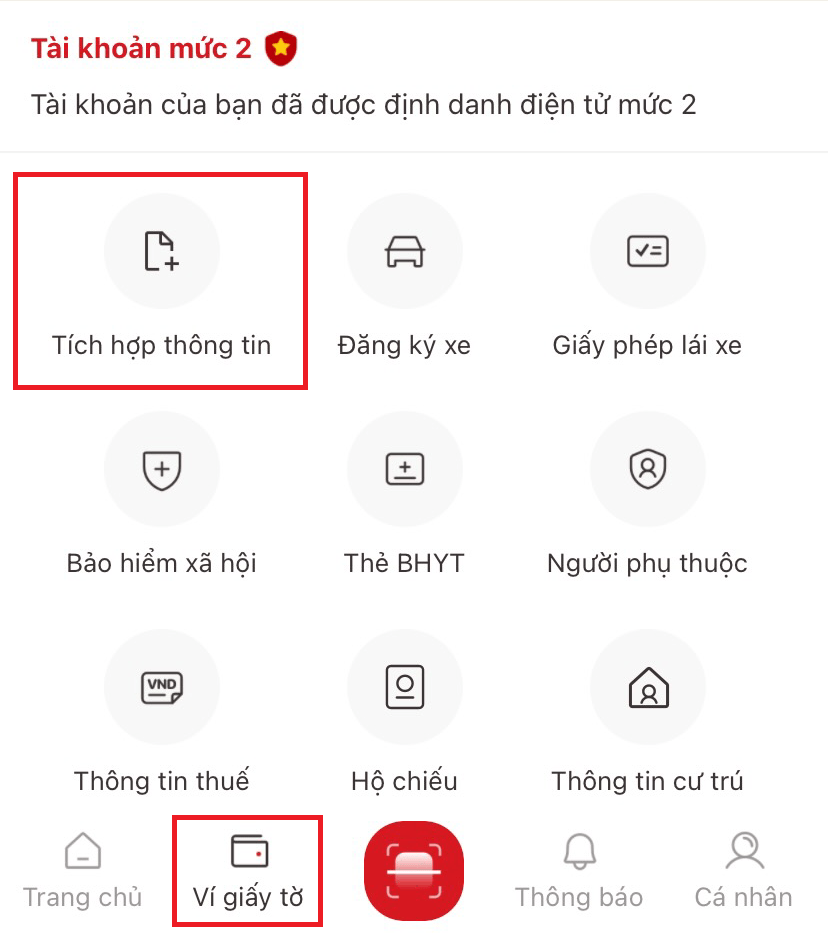Open the Cá nhân profile tab
The width and height of the screenshot is (828, 935).
click(743, 870)
